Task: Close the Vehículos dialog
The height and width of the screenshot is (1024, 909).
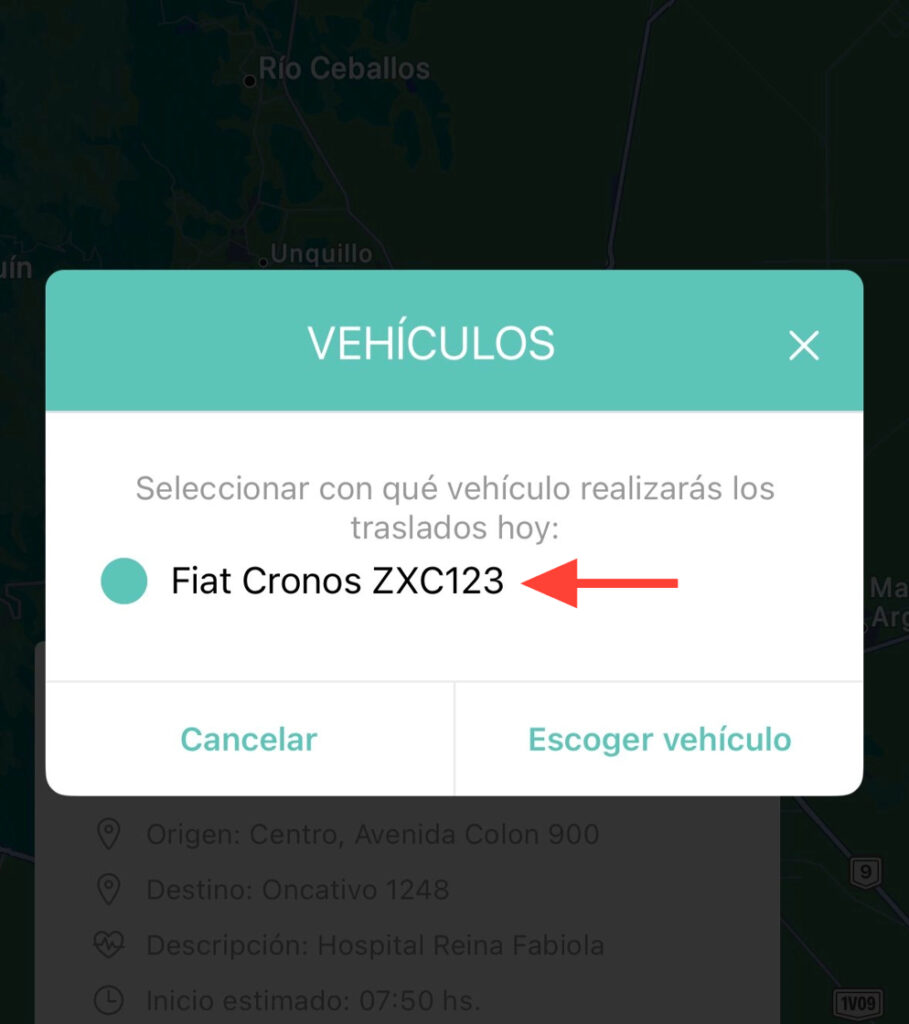Action: [x=803, y=346]
